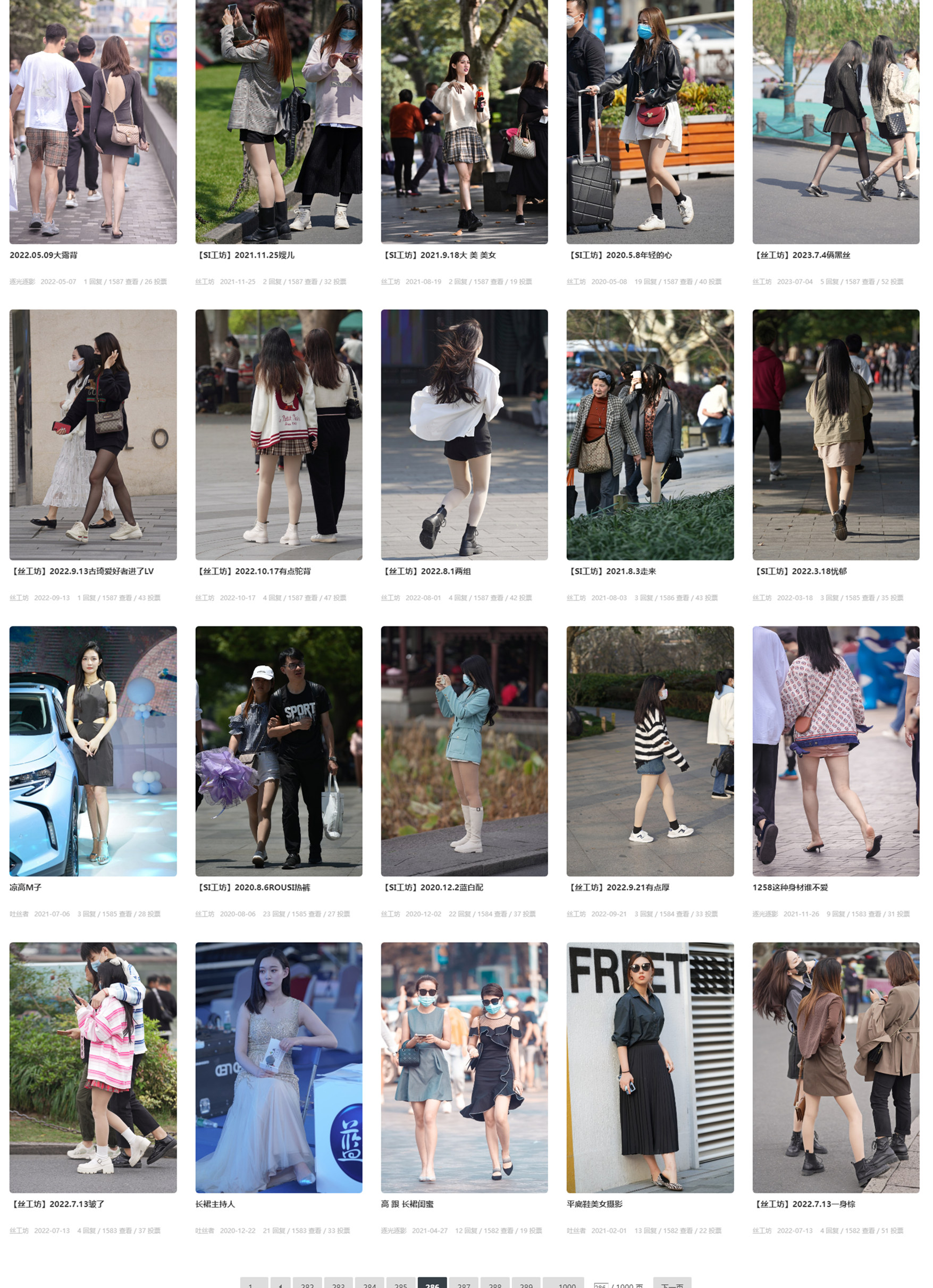Image resolution: width=933 pixels, height=1288 pixels.
Task: Open the 长裙主持人 post
Action: 215,1204
